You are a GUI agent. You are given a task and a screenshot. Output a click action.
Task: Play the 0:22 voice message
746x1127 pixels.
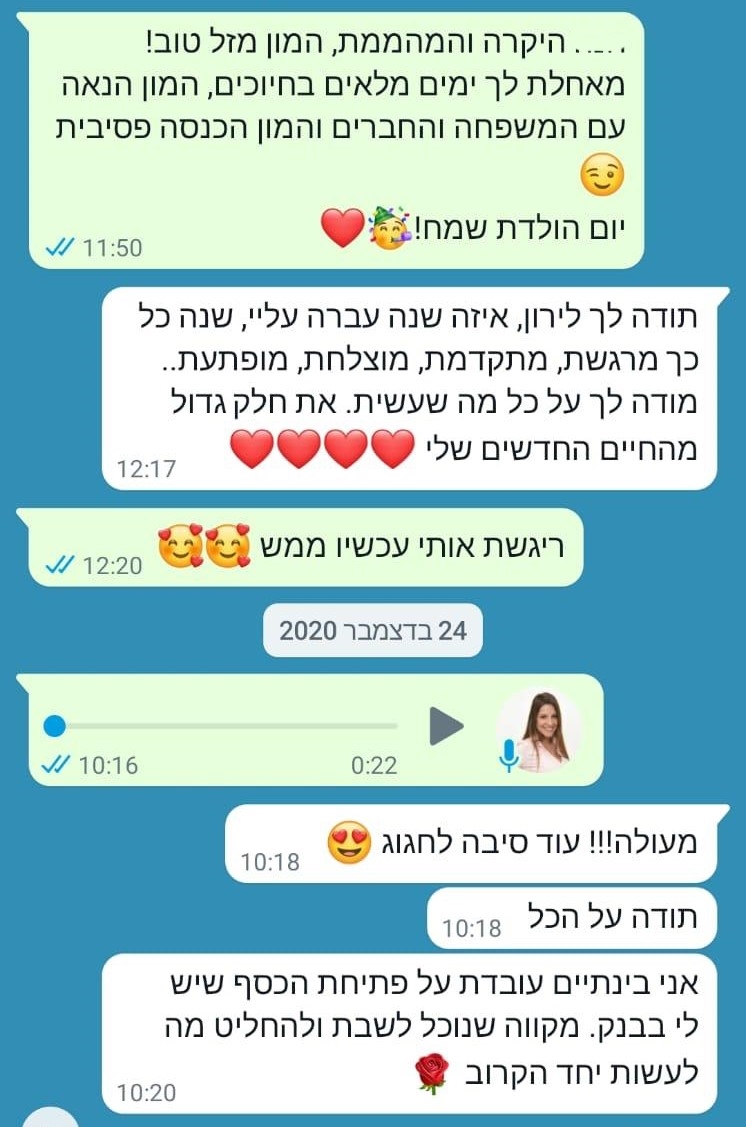tap(446, 726)
